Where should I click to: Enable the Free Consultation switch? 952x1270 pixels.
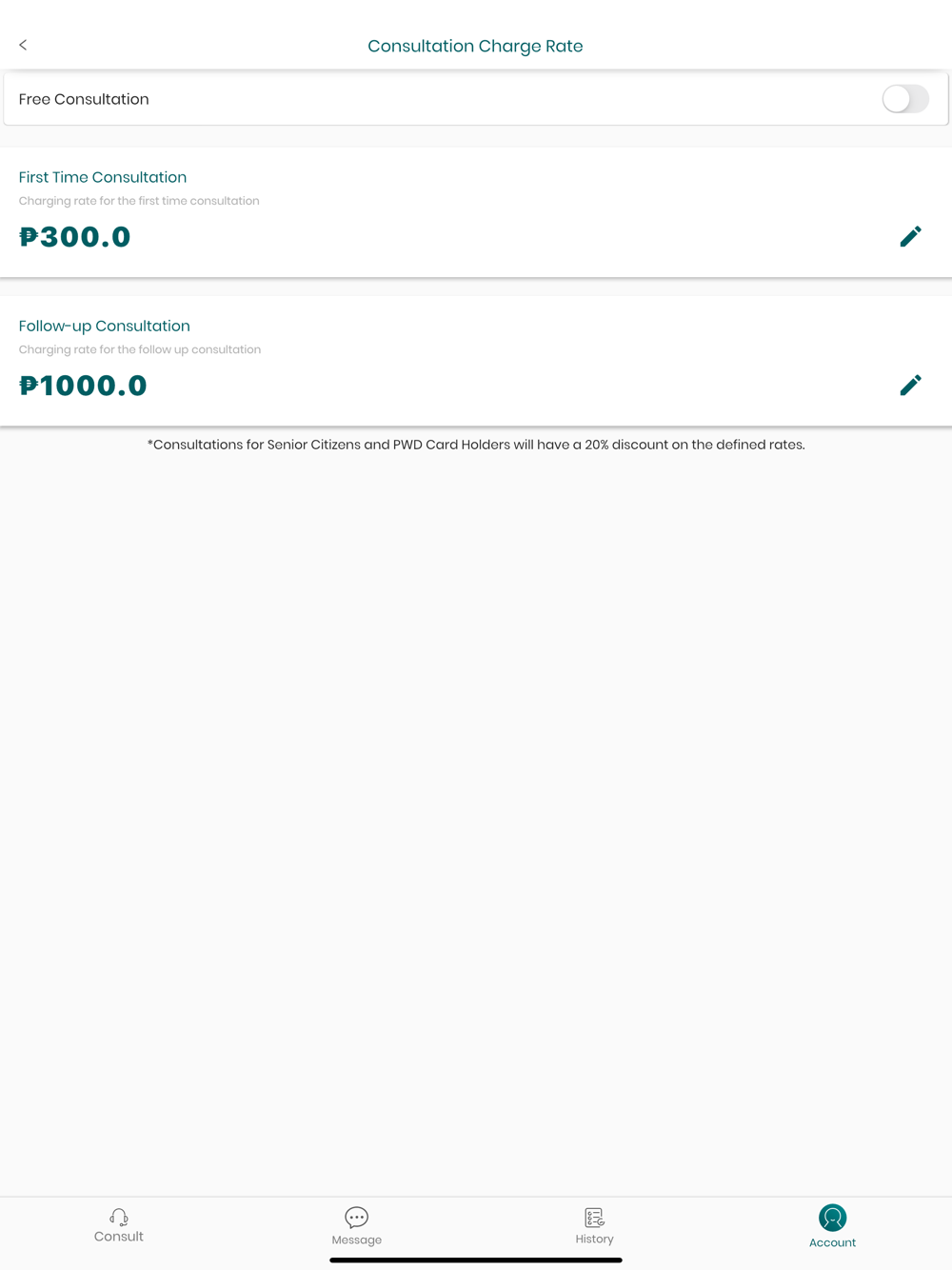click(x=905, y=99)
